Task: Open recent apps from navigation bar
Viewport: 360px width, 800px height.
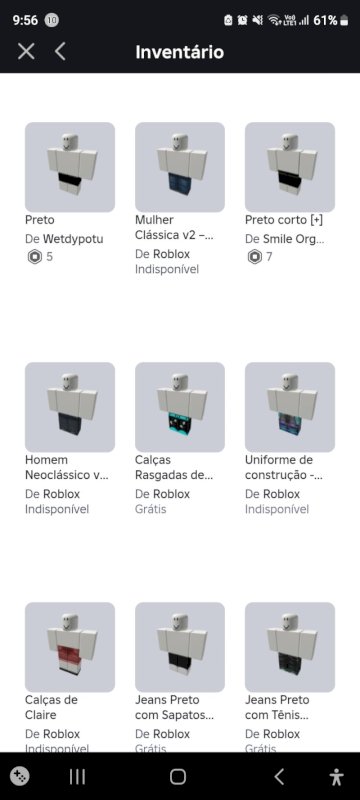Action: 77,777
